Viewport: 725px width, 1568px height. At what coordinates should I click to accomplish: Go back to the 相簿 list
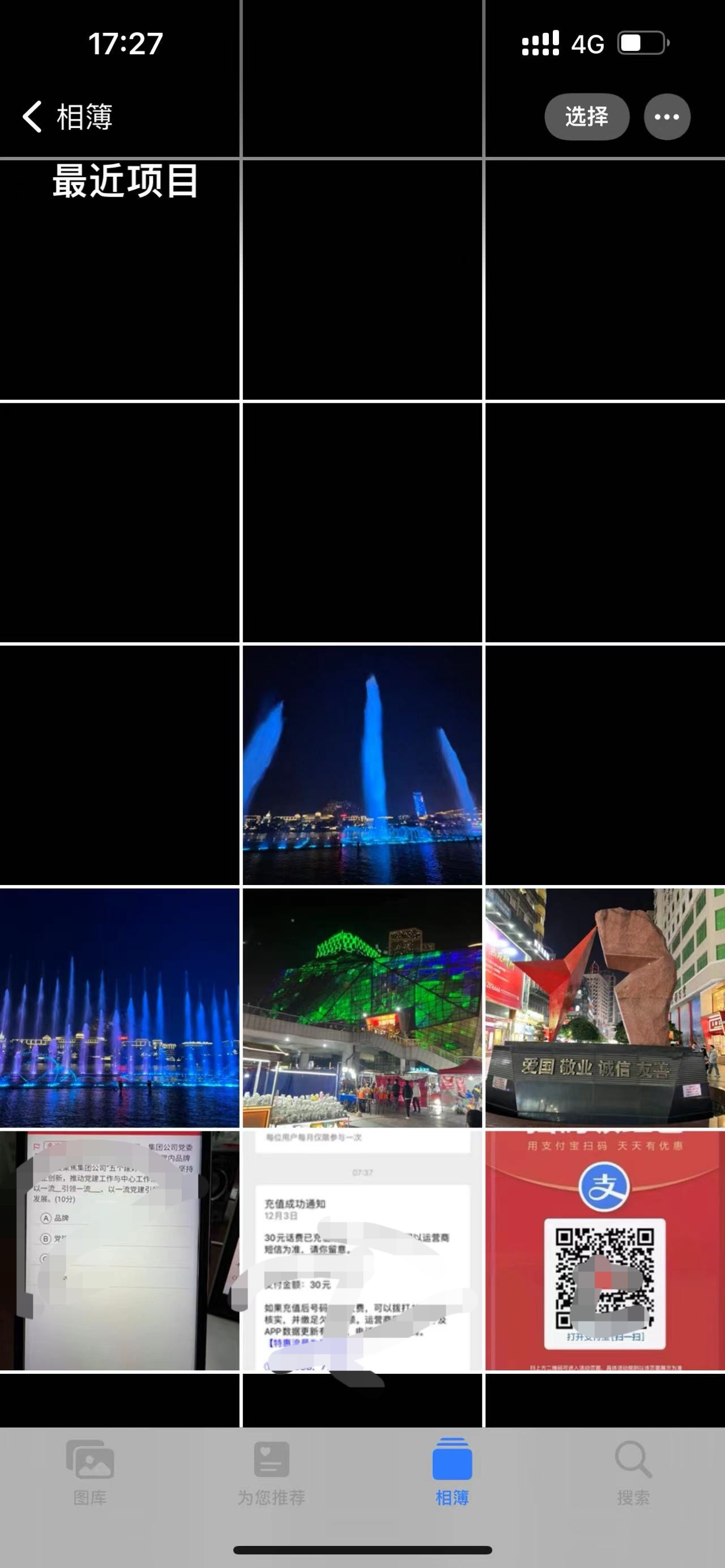[67, 116]
